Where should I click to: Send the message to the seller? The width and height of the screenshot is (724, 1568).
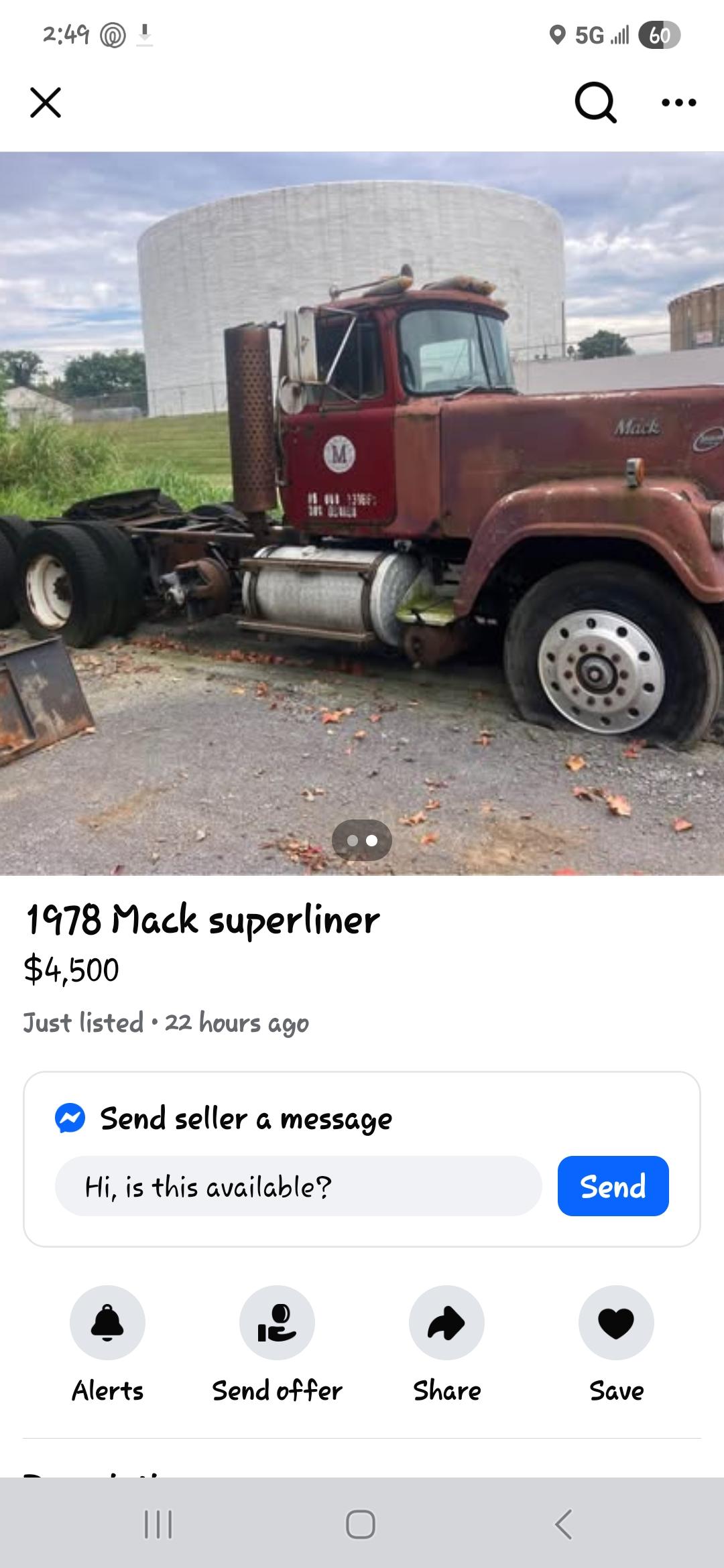[613, 1186]
